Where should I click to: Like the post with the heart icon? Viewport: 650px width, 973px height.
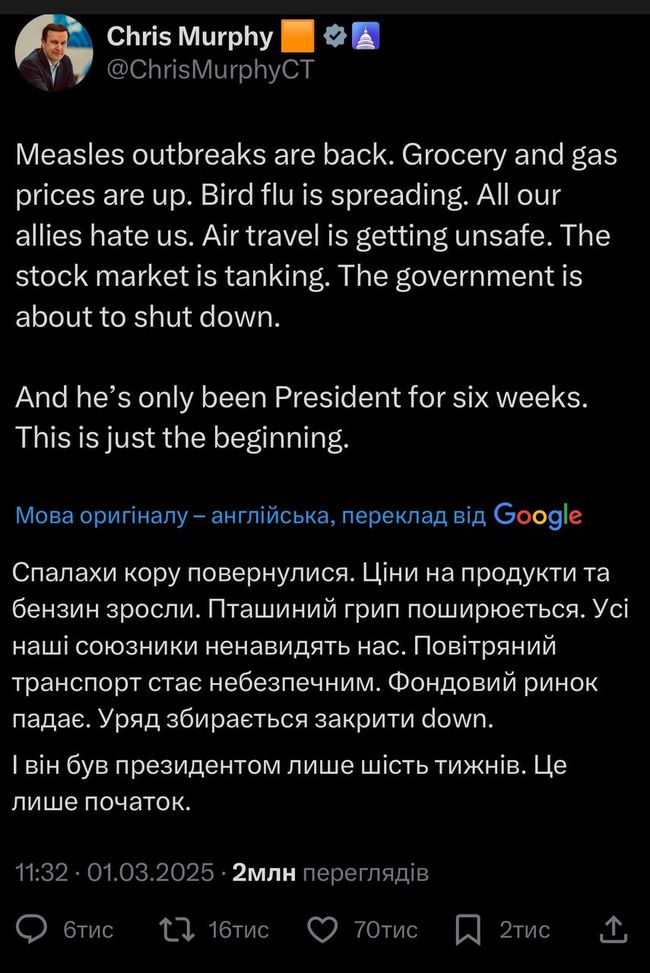322,929
